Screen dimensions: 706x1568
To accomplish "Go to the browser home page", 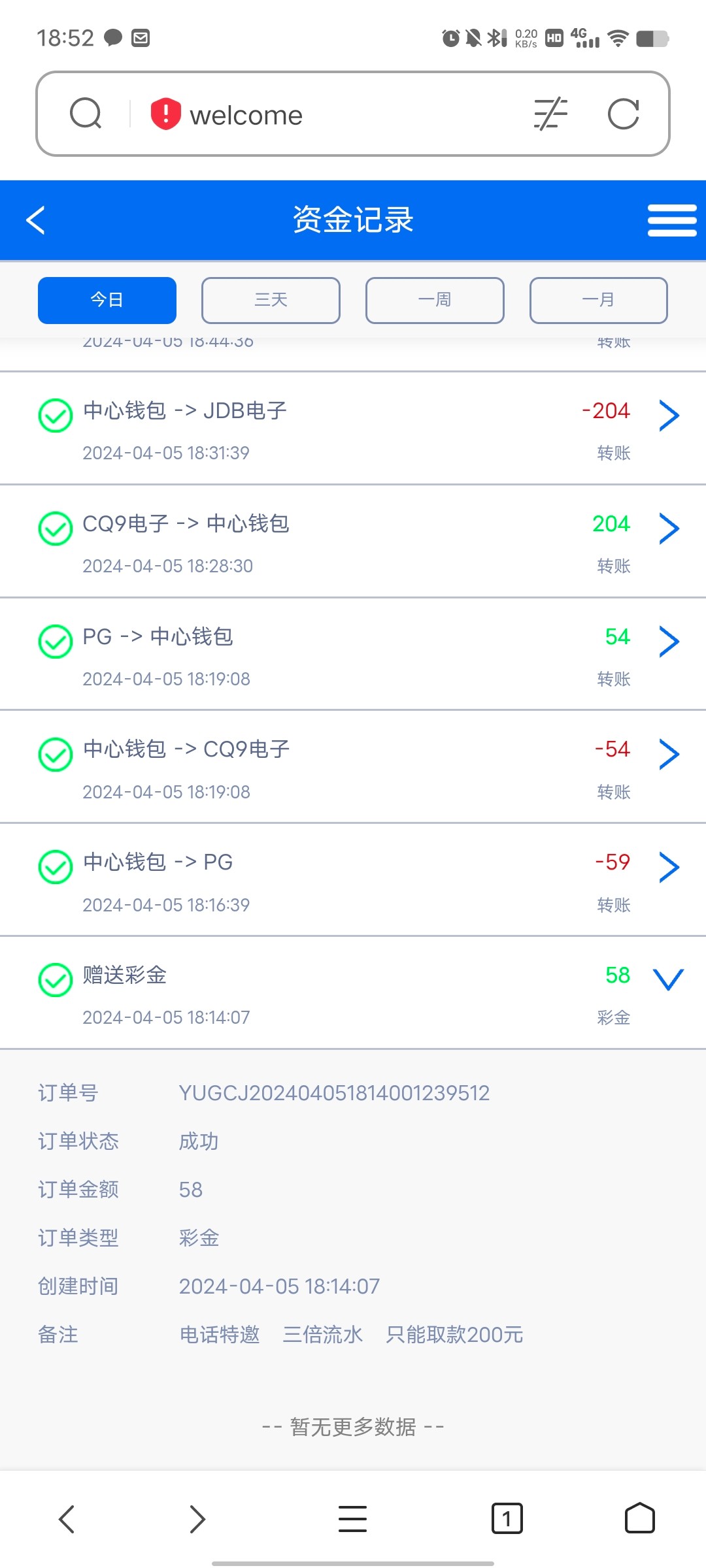I will (x=639, y=1518).
